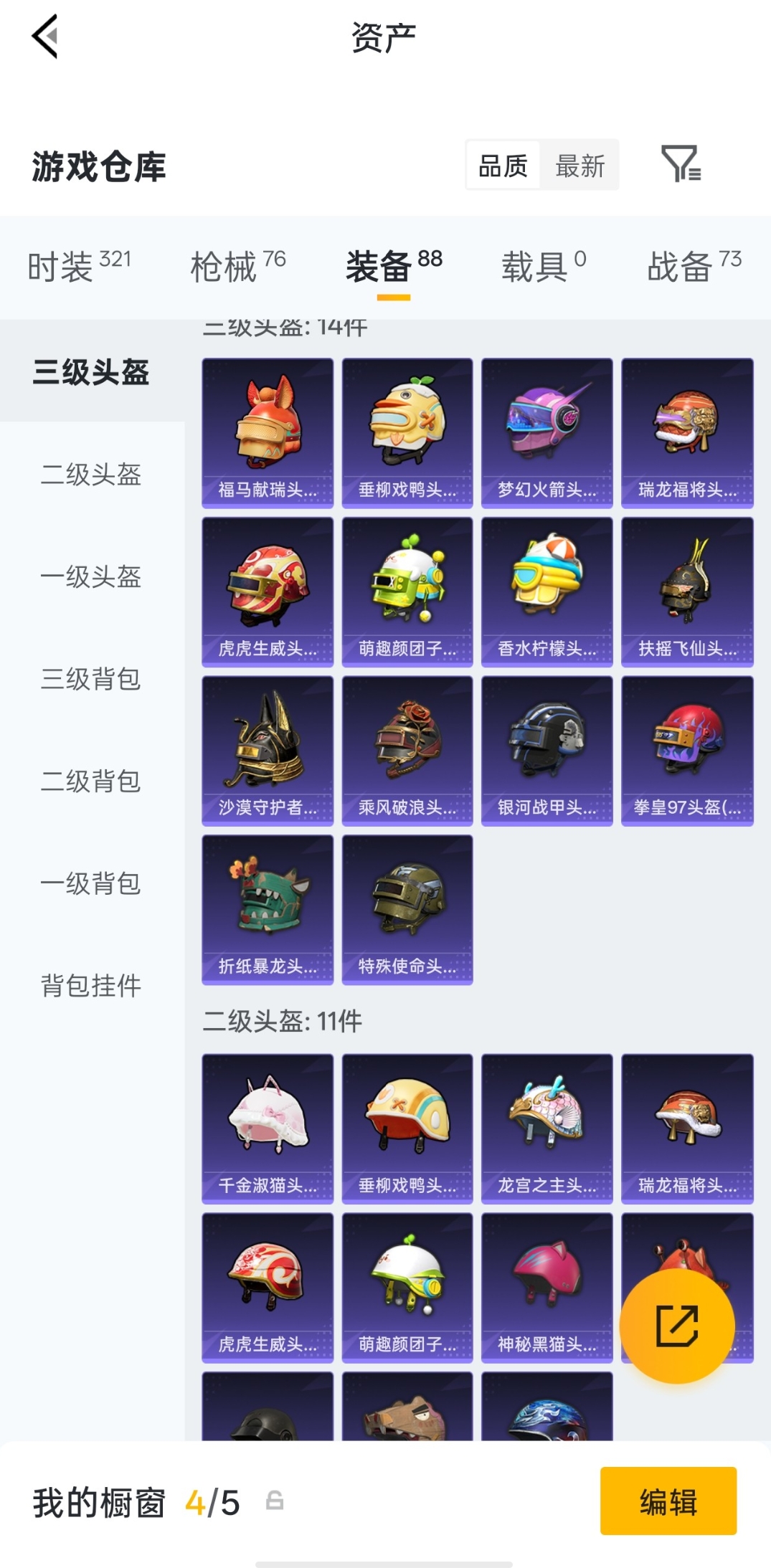Viewport: 771px width, 1568px height.
Task: View the 千金淑猫 helmet item
Action: tap(268, 1129)
